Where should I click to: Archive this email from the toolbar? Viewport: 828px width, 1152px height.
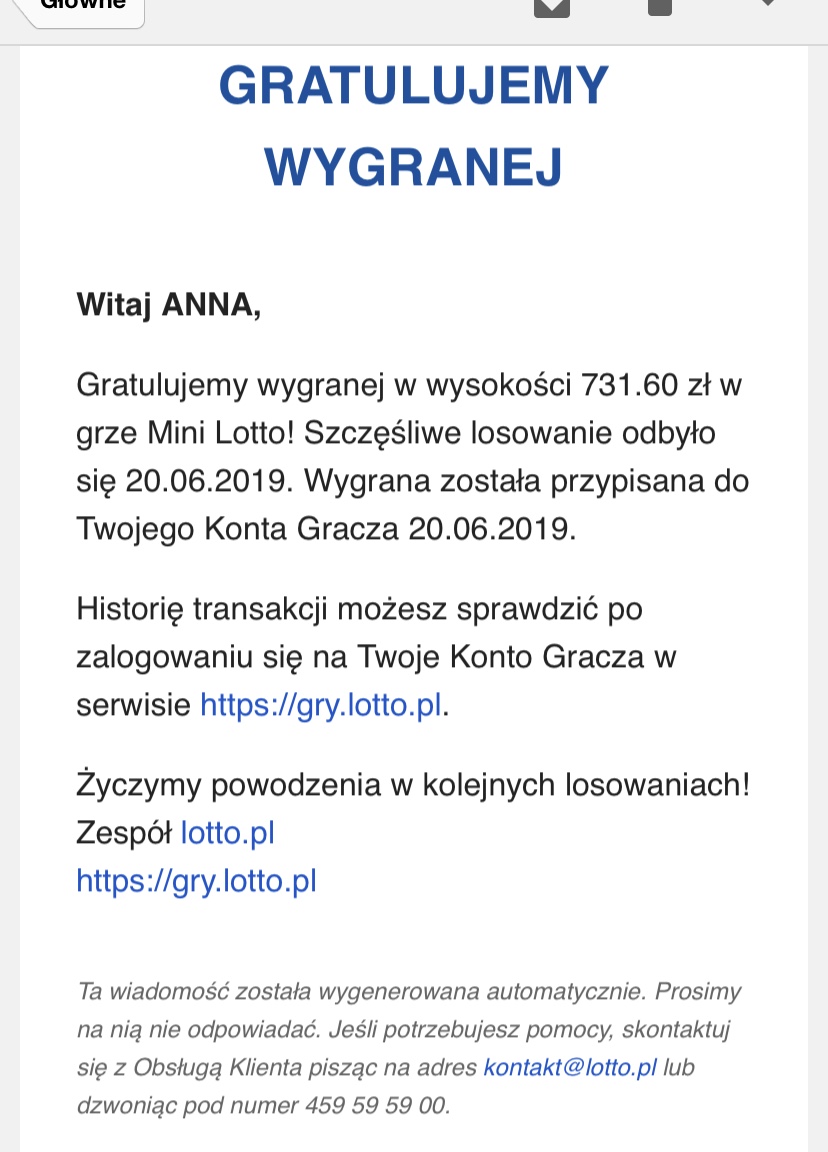[552, 6]
